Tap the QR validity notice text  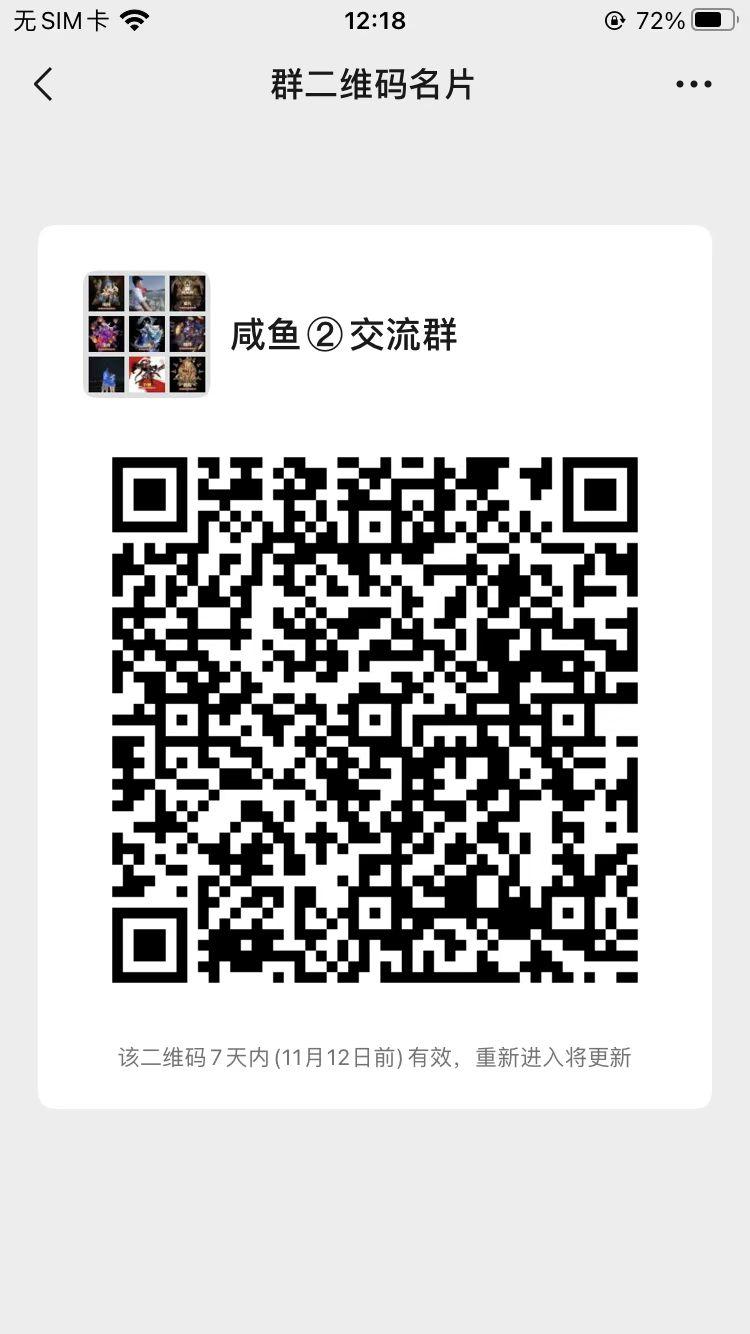tap(374, 1058)
